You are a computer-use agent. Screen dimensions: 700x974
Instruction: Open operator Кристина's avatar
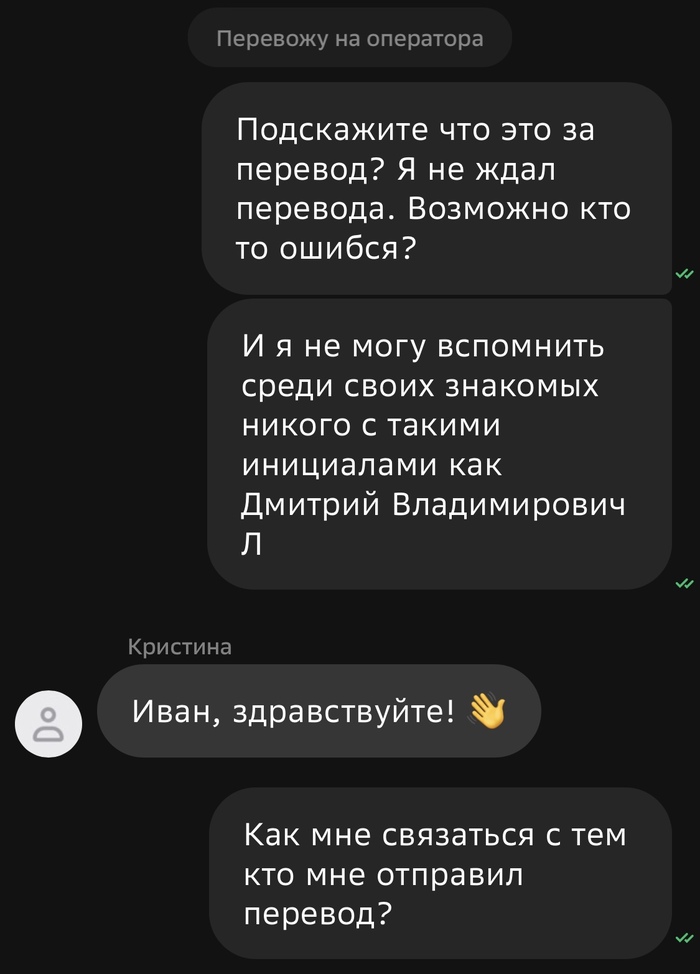[x=48, y=723]
